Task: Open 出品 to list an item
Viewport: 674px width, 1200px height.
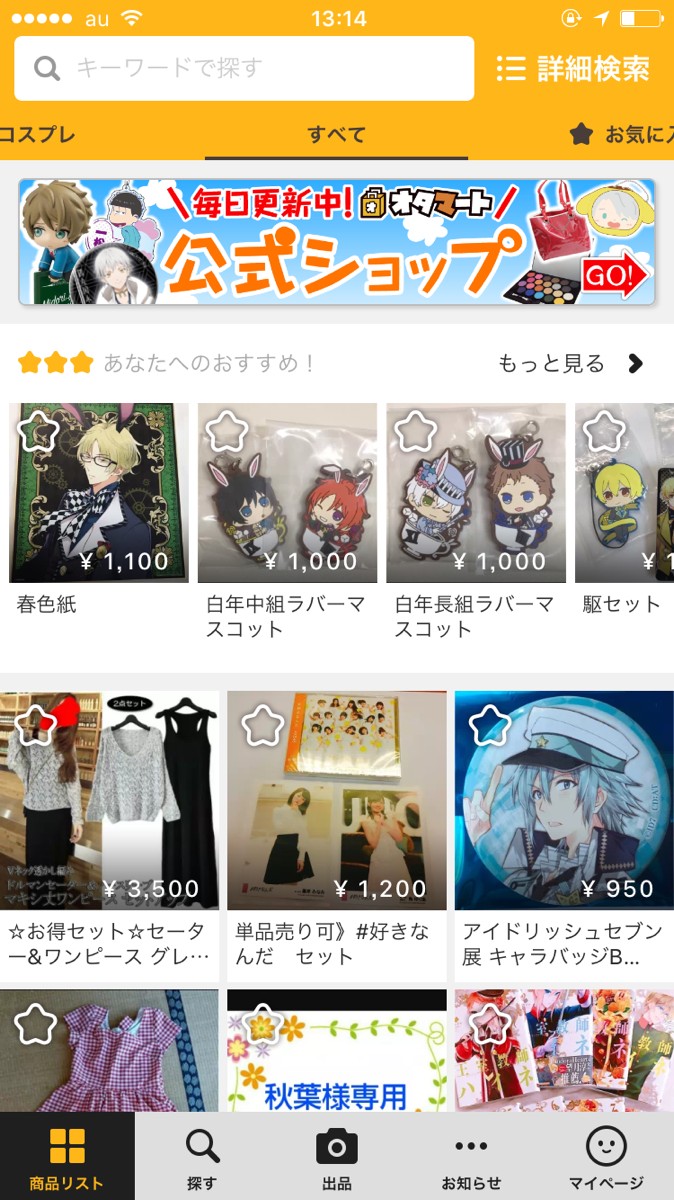Action: click(337, 1157)
